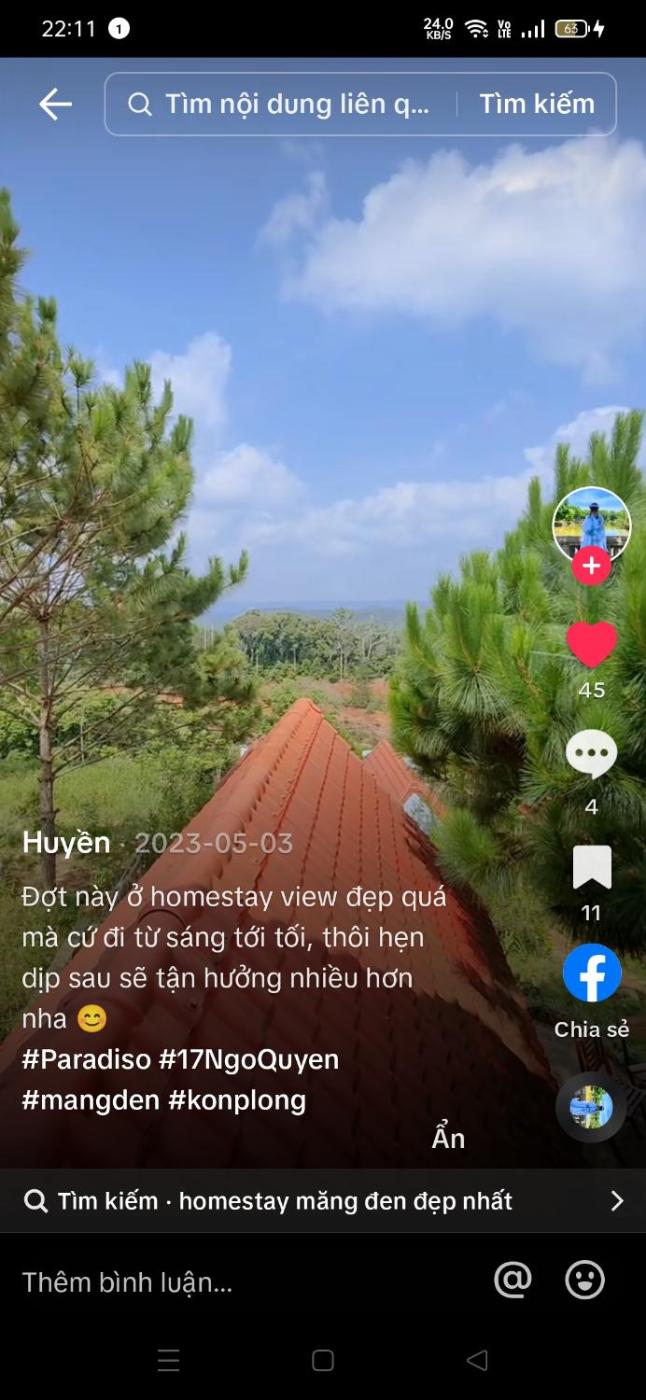Hide the caption with 'Ẩn'
The height and width of the screenshot is (1400, 646).
[448, 1138]
